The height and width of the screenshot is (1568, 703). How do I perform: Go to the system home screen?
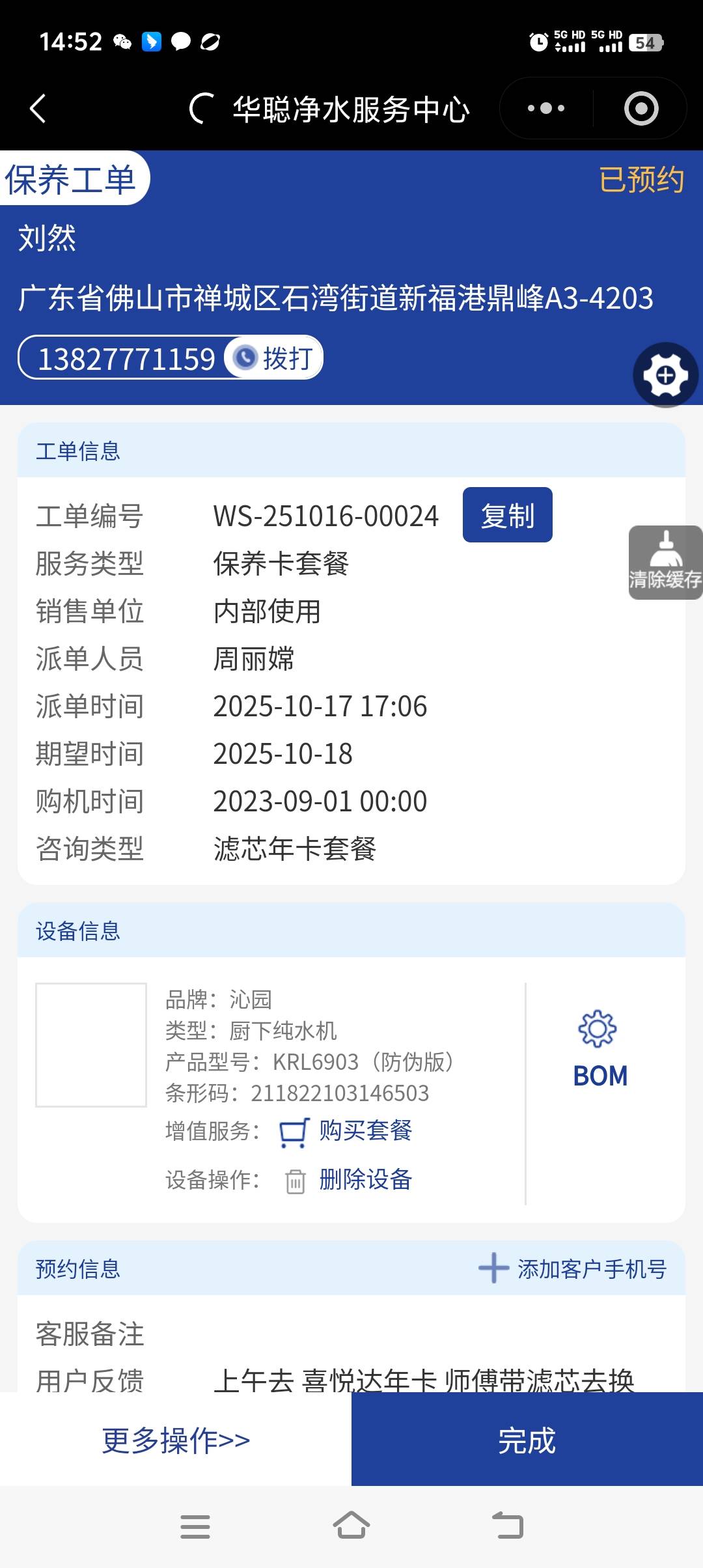351,1526
